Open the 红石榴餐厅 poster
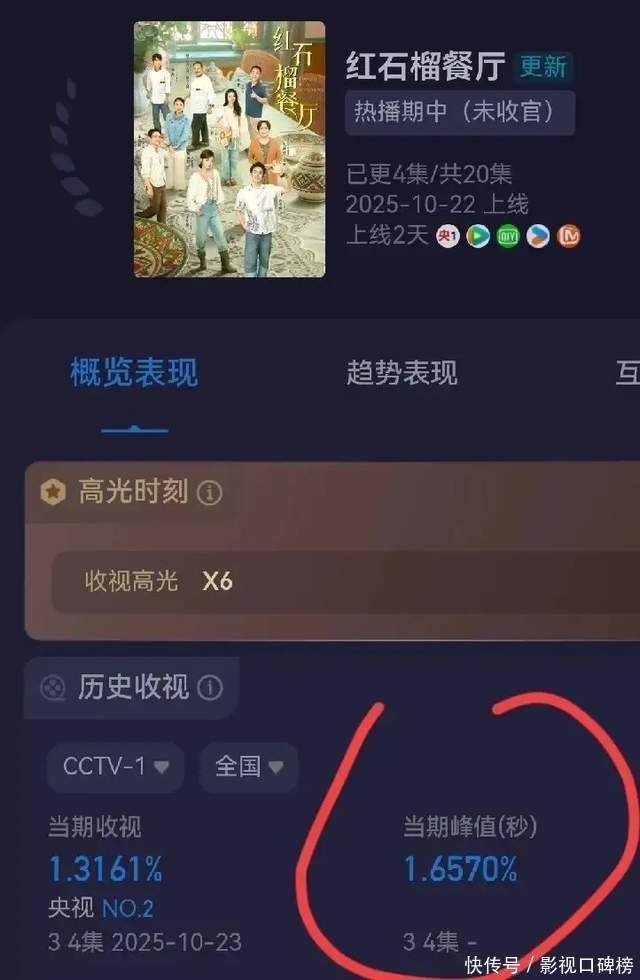 click(229, 149)
